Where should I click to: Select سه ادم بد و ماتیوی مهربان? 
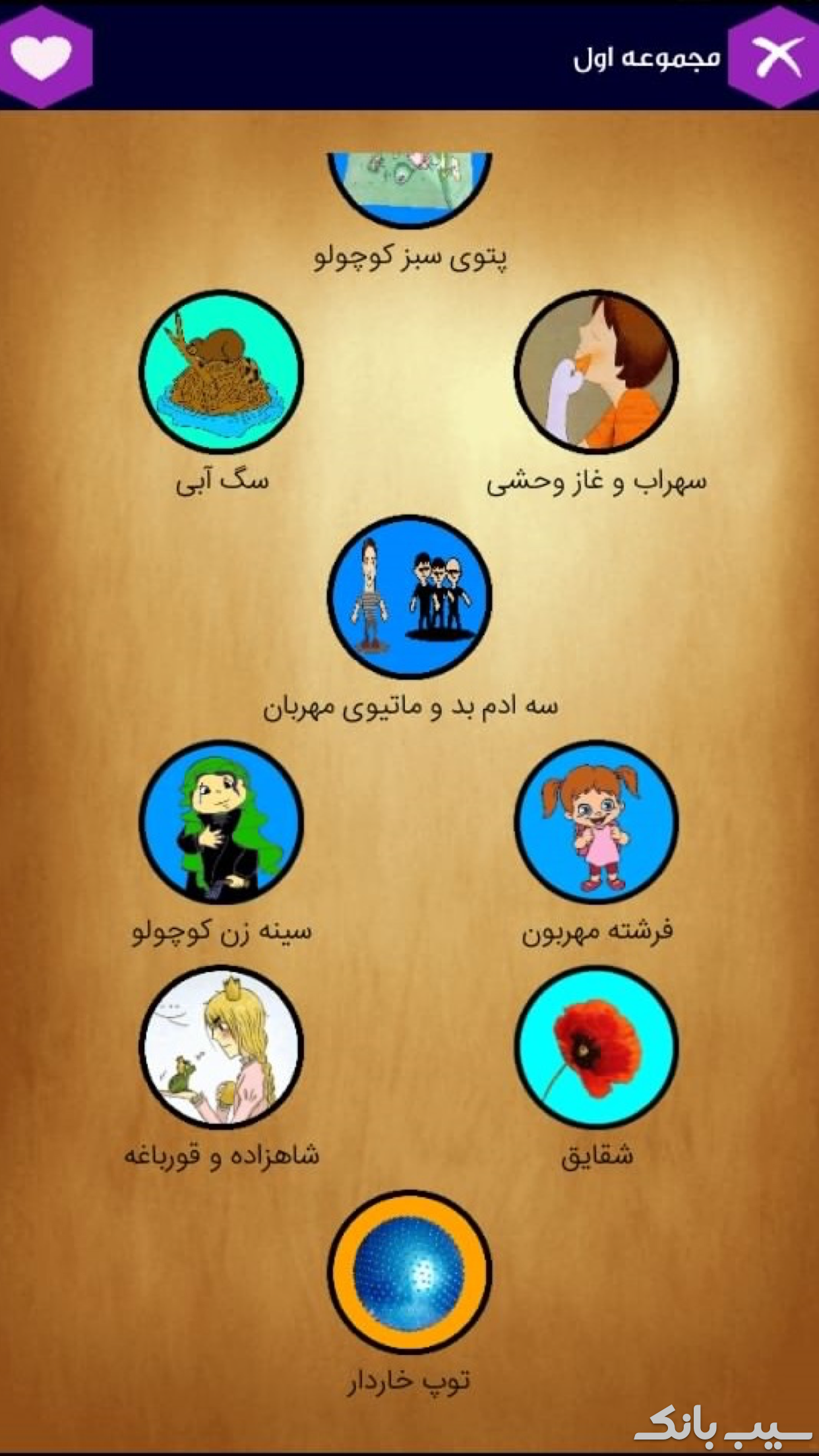[409, 597]
